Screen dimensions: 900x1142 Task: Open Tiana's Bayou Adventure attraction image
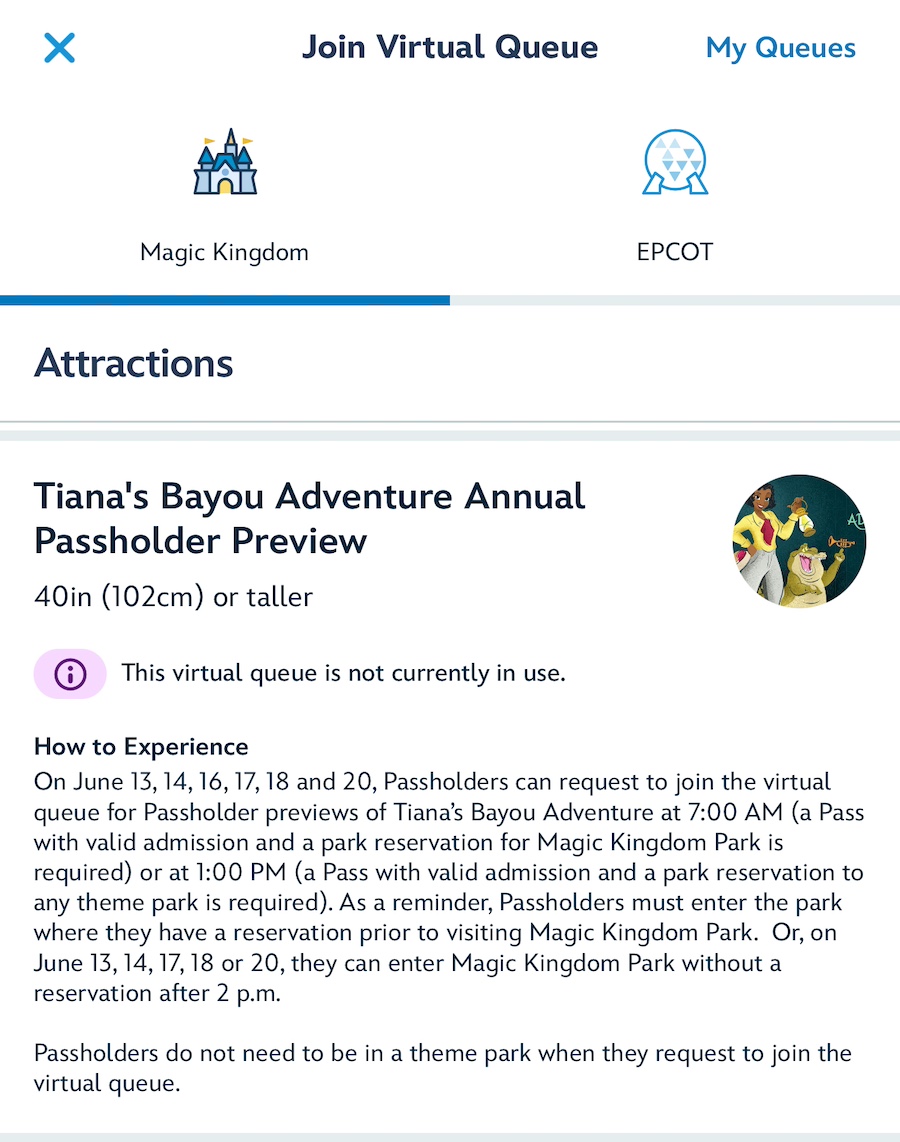[799, 541]
